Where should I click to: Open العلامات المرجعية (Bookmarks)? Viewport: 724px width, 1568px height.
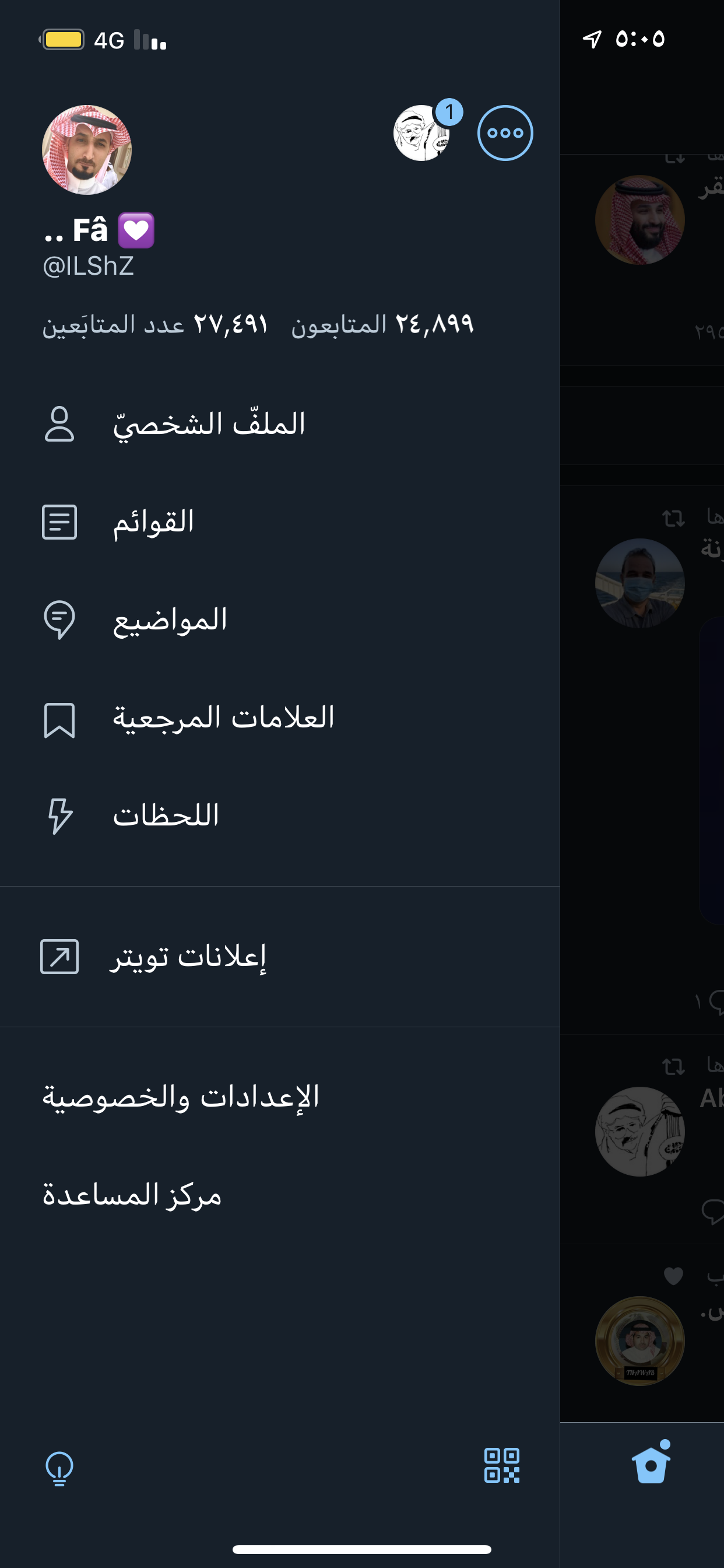[222, 717]
